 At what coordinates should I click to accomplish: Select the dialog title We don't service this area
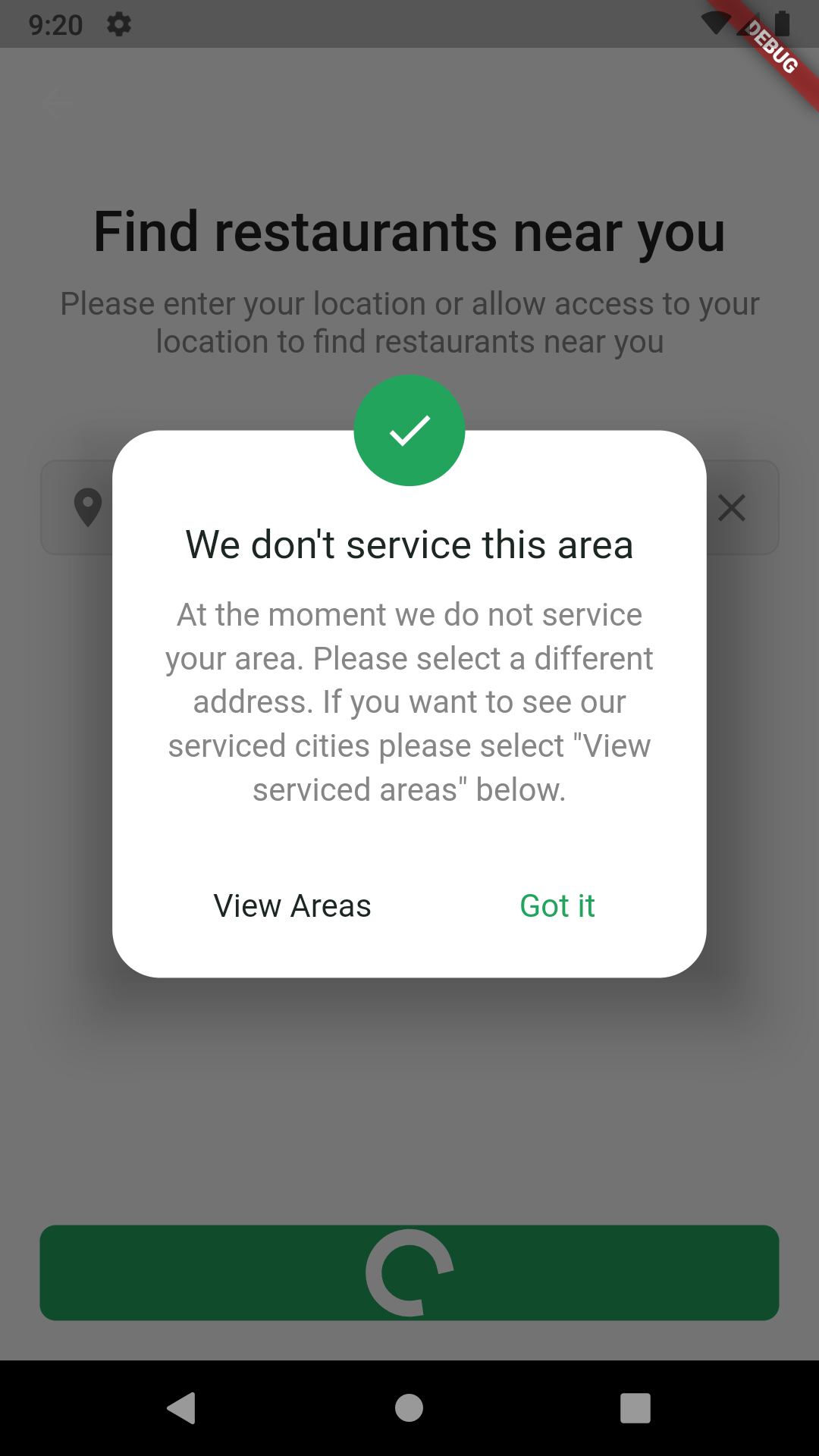pos(409,543)
